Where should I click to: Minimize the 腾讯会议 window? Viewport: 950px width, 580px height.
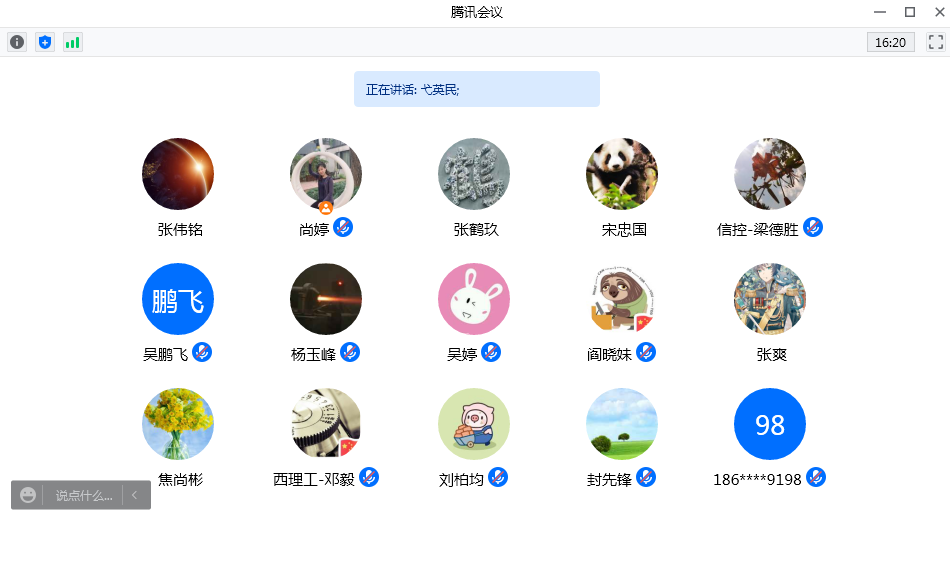[x=880, y=12]
